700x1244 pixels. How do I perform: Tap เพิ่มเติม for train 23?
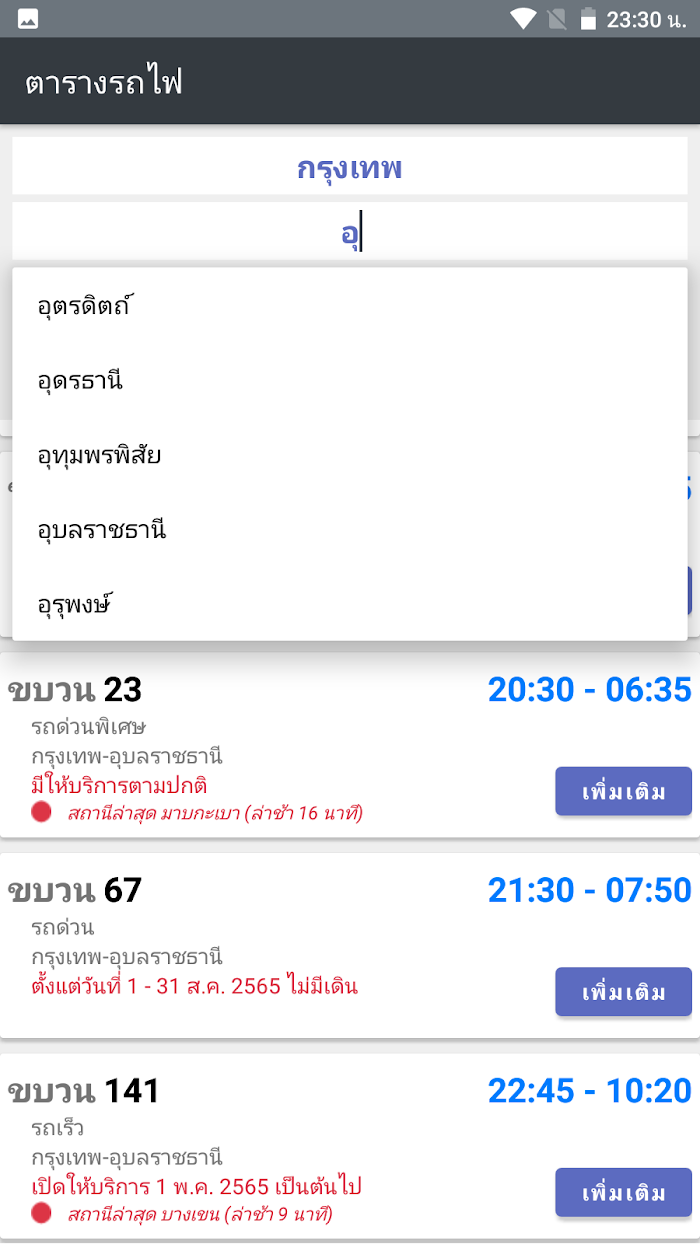(624, 792)
